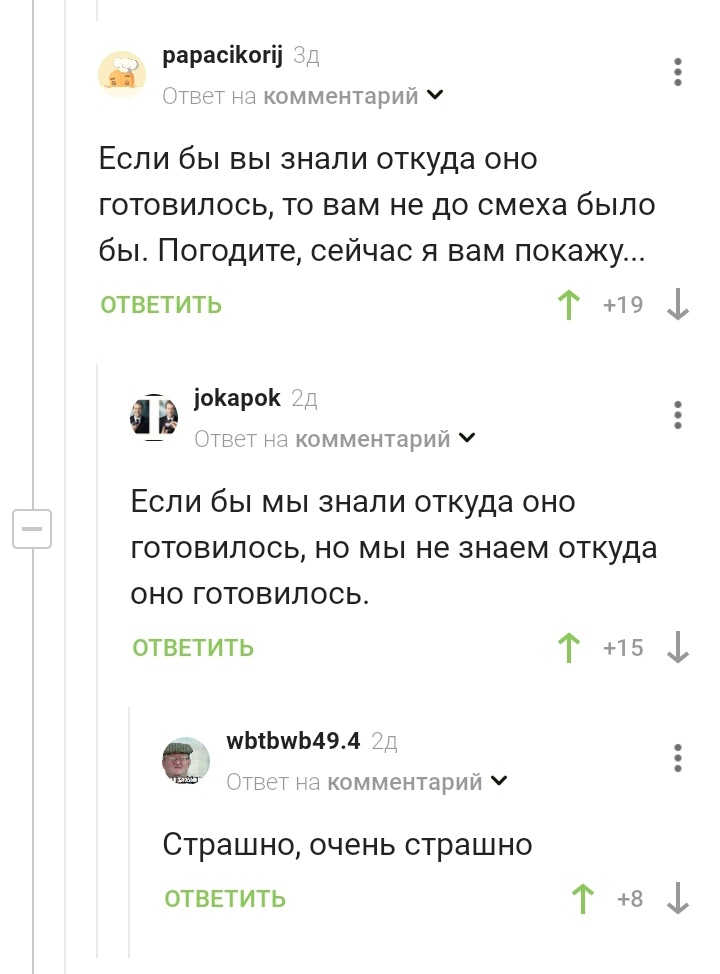Reply to wbtbwb49.4's comment
Viewport: 720px width, 974px height.
click(x=225, y=898)
